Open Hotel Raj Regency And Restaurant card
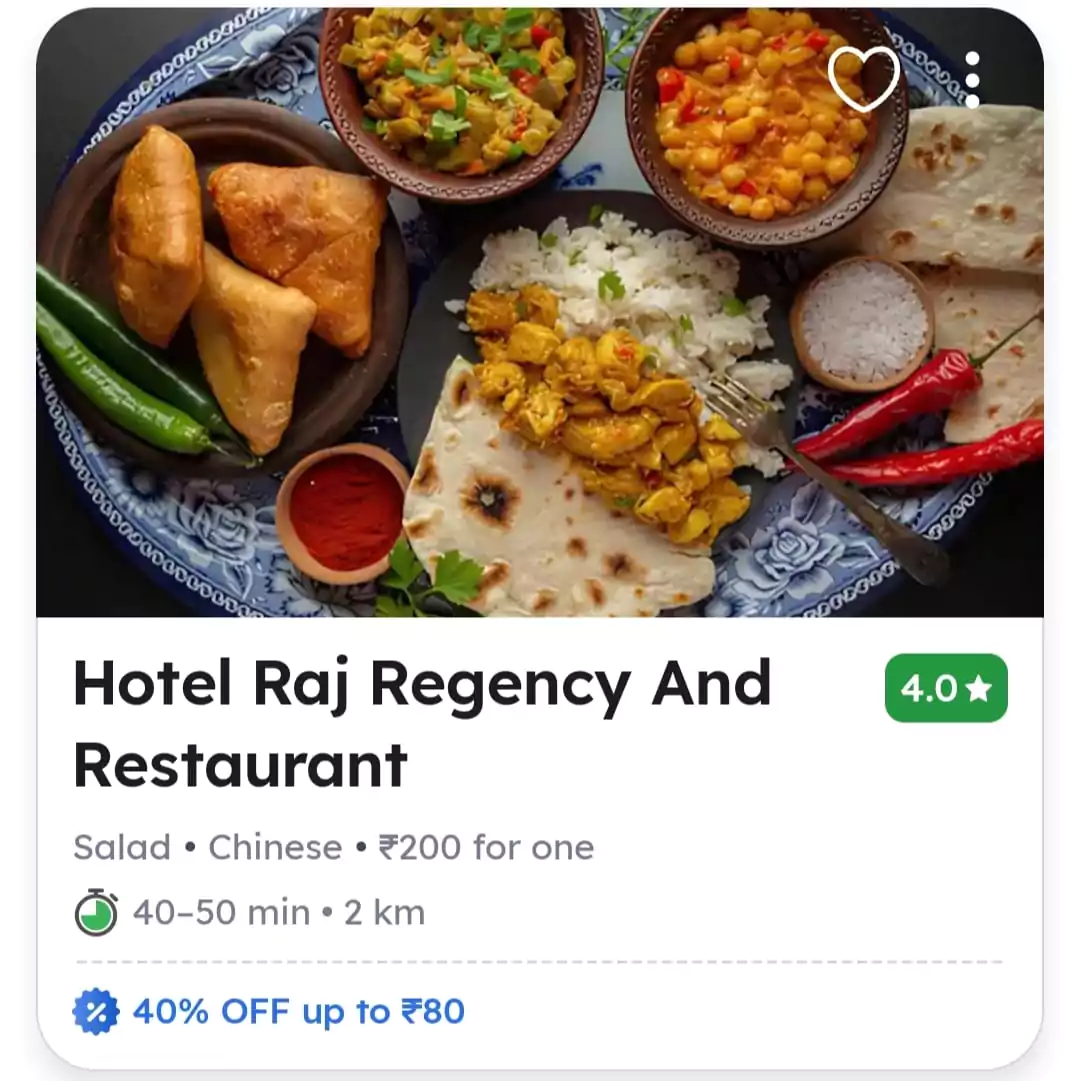 422,723
